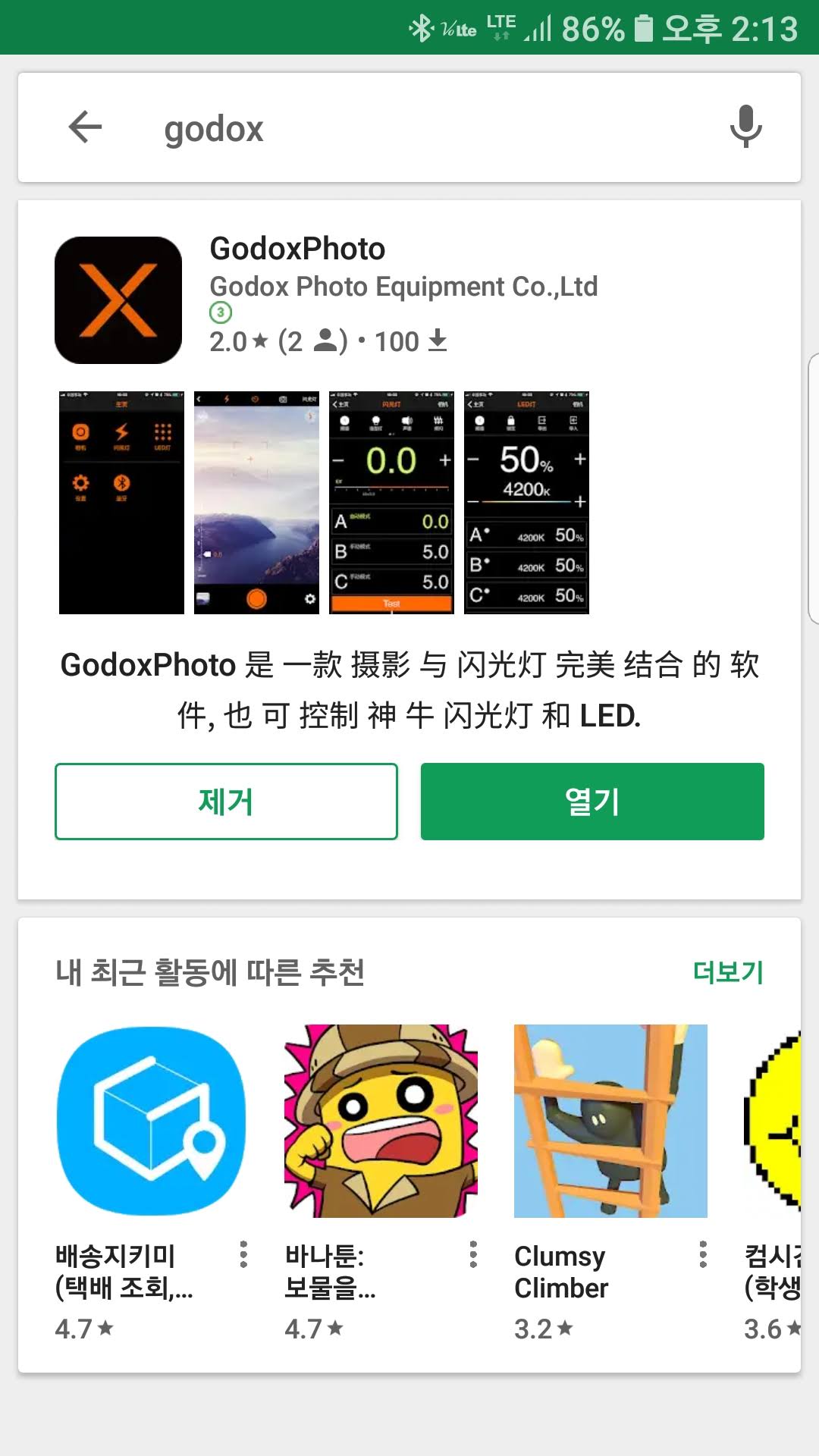The image size is (819, 1456).
Task: View the orange-icon main menu screenshot
Action: (x=121, y=502)
